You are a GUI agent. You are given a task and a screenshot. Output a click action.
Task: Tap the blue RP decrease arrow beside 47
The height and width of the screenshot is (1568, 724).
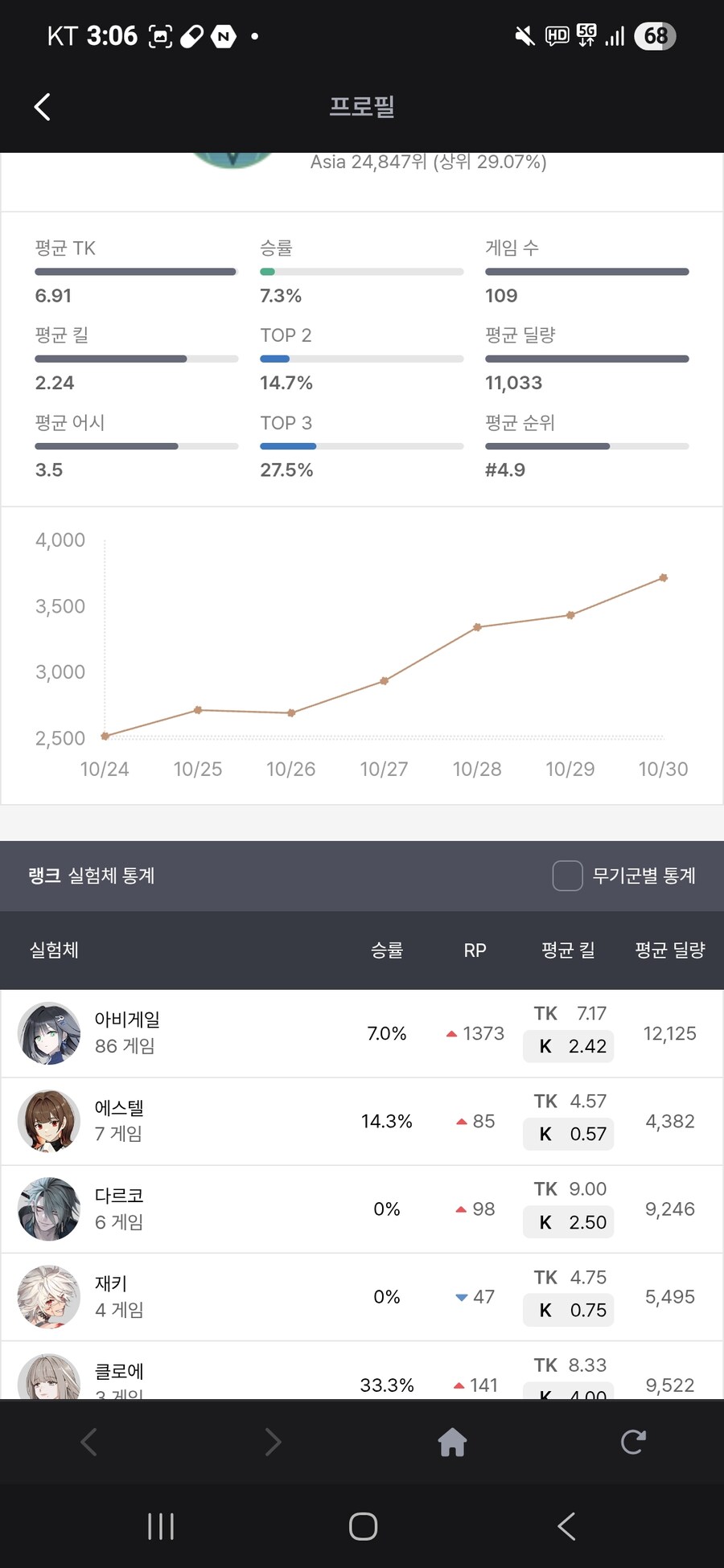[x=461, y=1297]
